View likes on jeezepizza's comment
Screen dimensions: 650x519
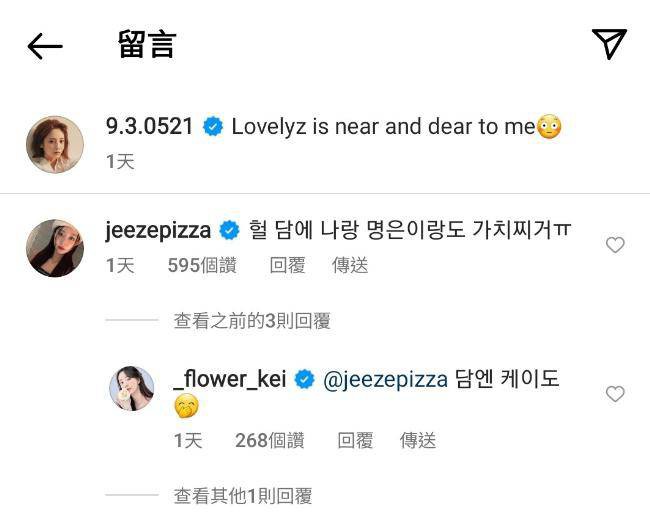point(203,265)
